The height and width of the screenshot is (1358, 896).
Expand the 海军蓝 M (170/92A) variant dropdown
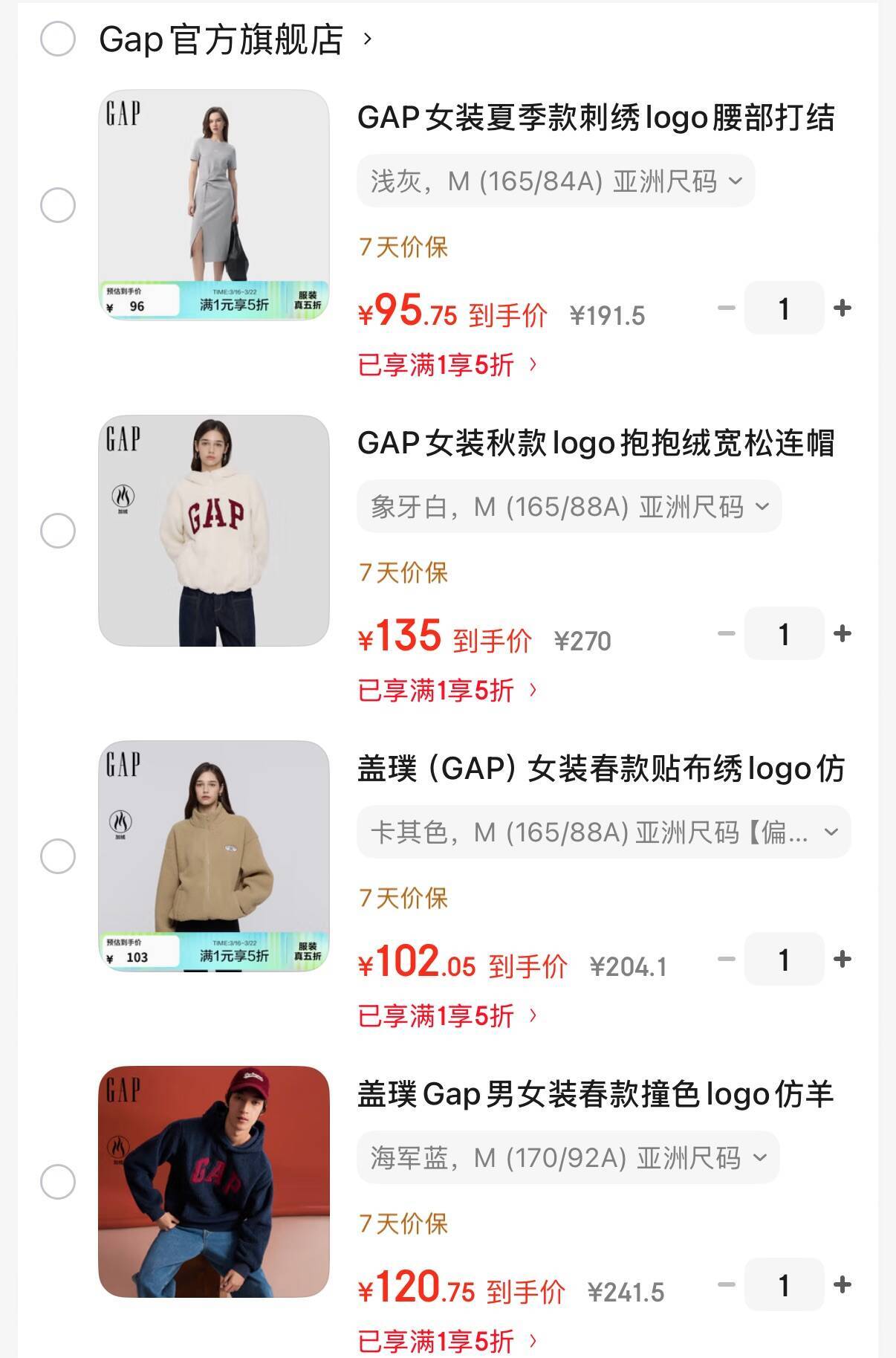(x=568, y=1158)
